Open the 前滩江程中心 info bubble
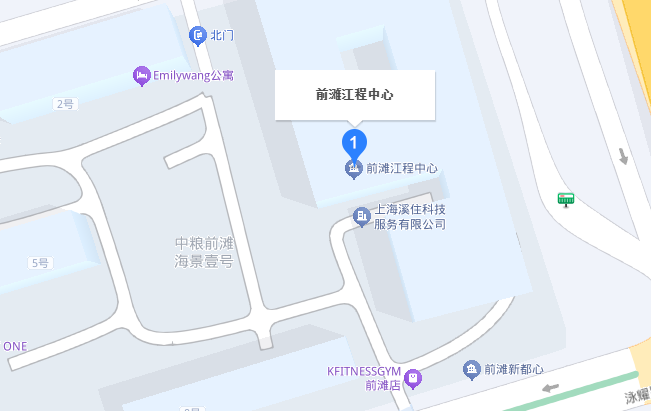This screenshot has height=411, width=651. 354,96
